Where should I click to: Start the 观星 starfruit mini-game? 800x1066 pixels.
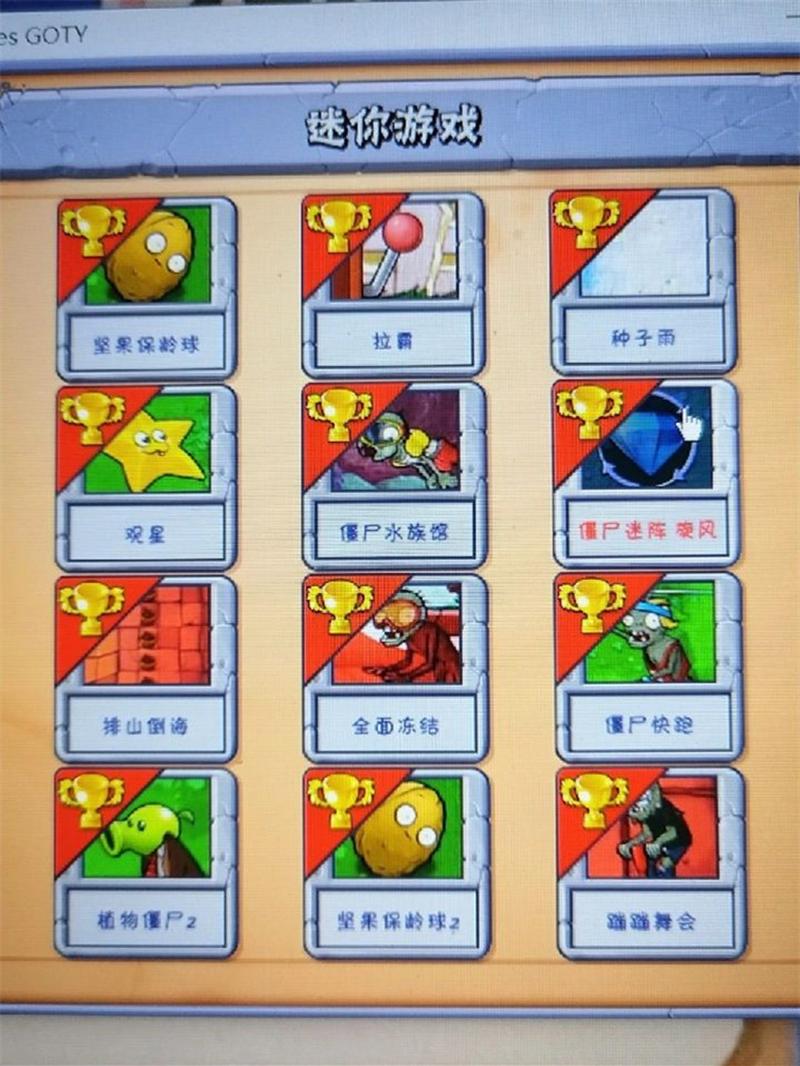[146, 478]
